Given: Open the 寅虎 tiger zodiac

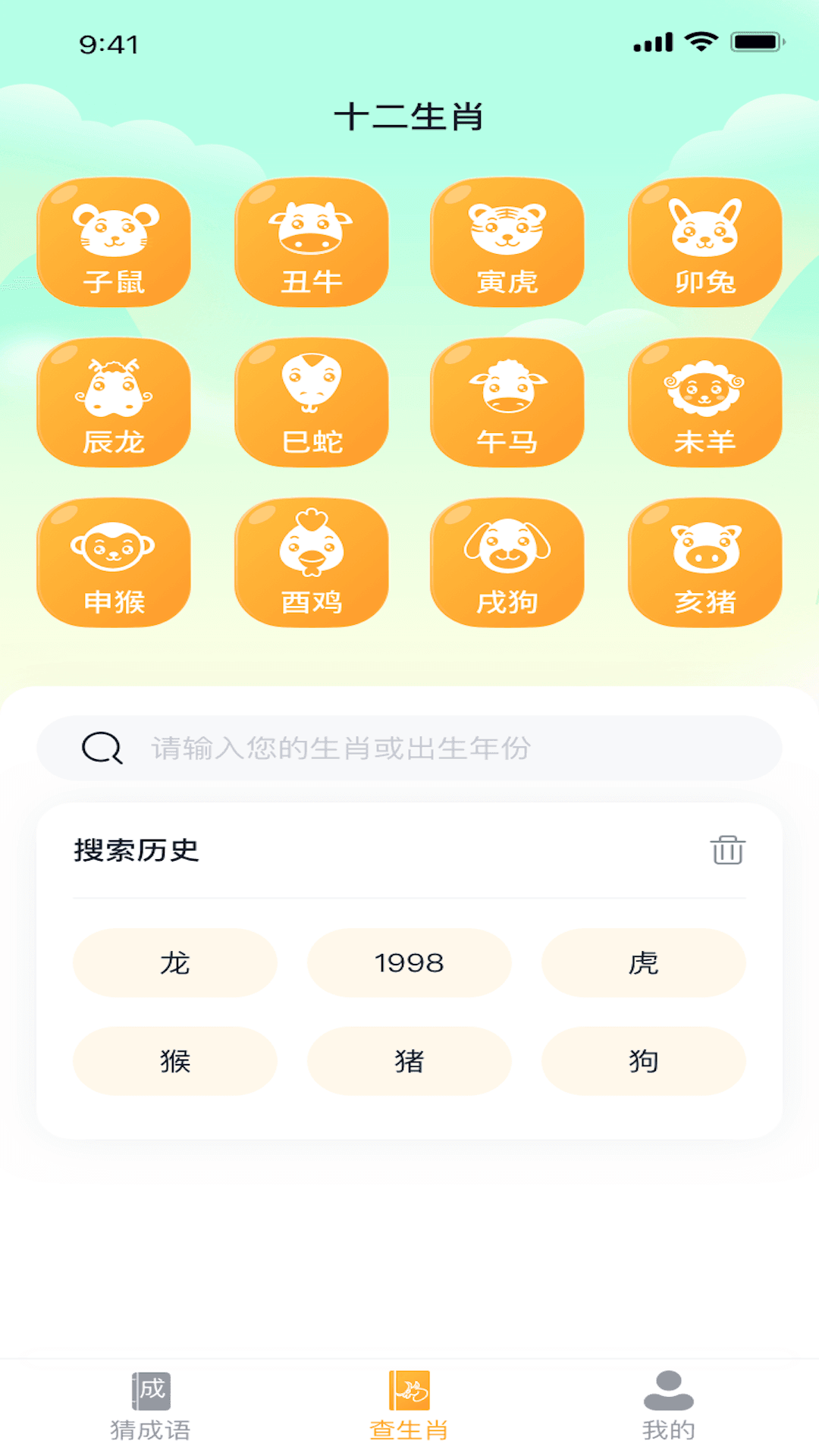Looking at the screenshot, I should click(507, 244).
